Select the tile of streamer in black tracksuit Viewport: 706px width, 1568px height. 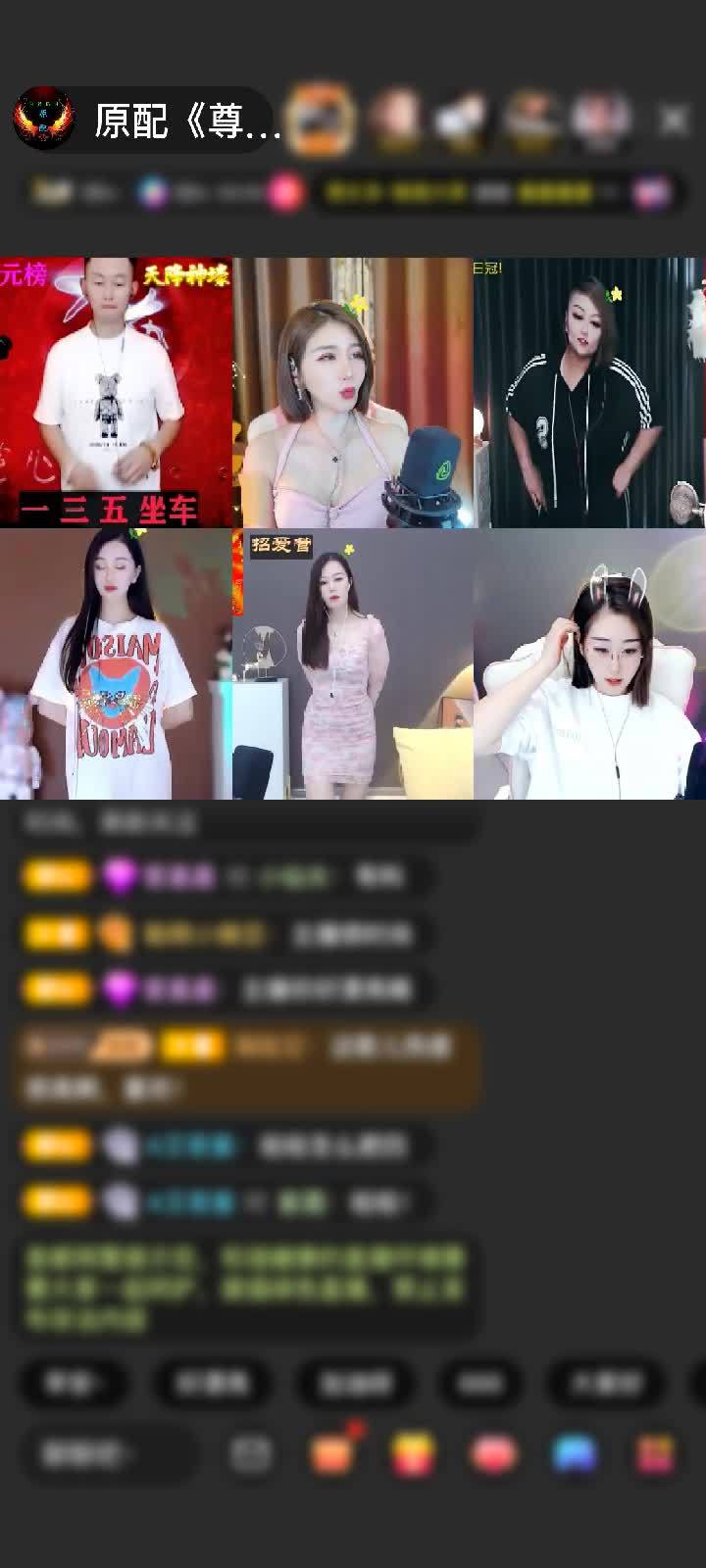click(x=588, y=393)
